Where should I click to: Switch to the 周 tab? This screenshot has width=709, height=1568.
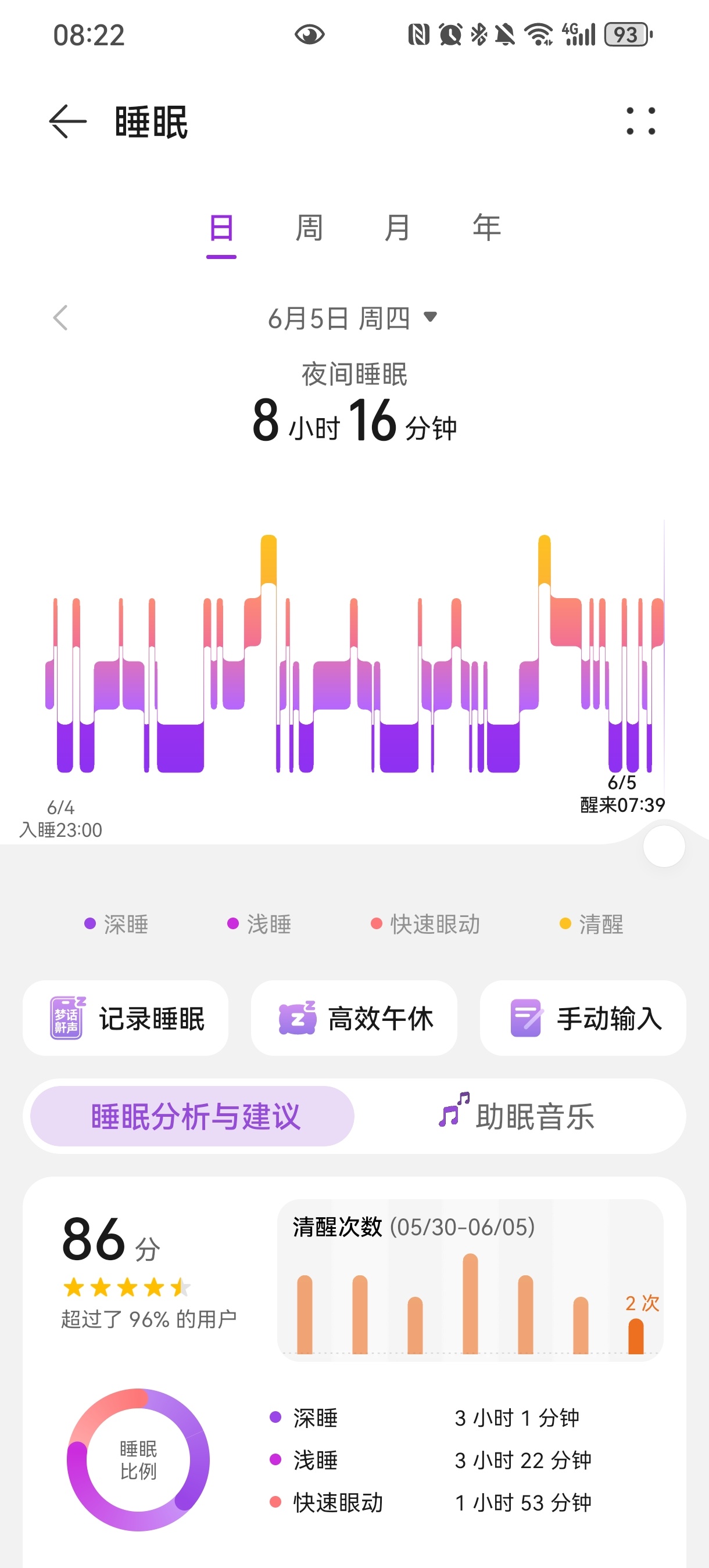tap(309, 228)
